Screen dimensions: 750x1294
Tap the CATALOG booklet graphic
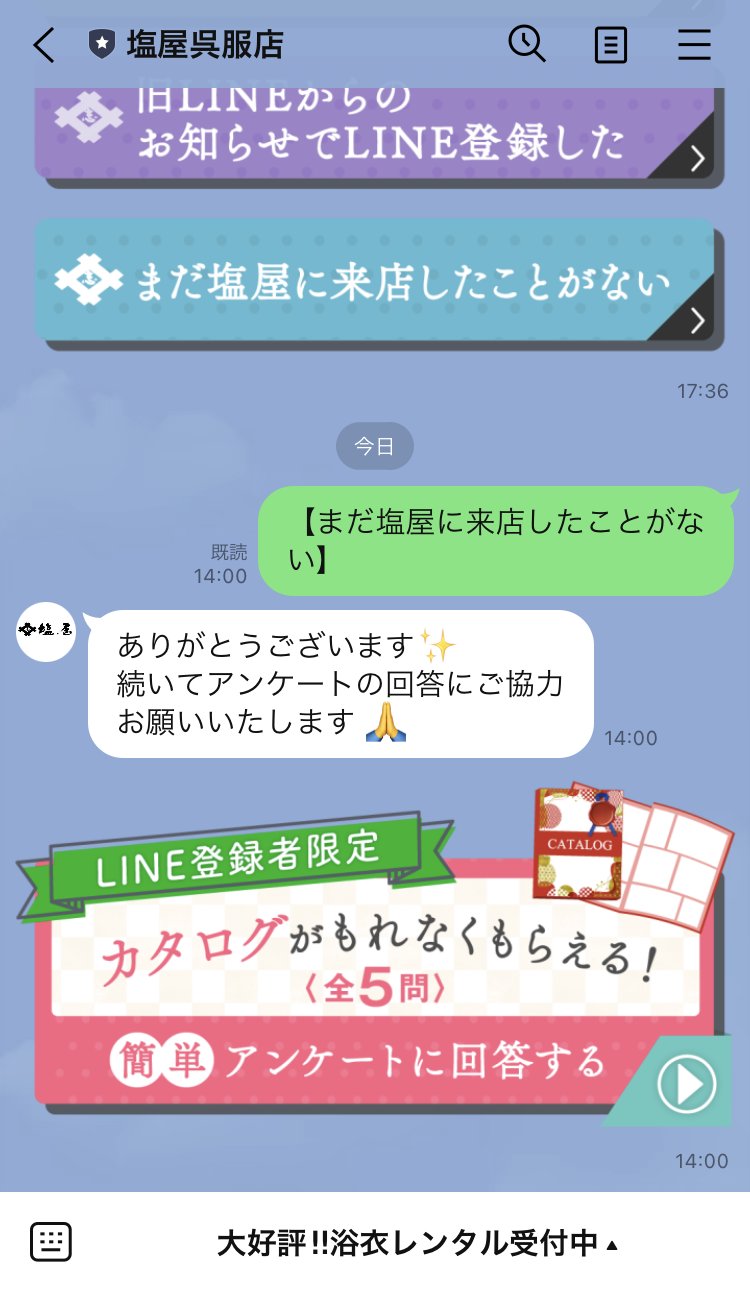pos(578,842)
